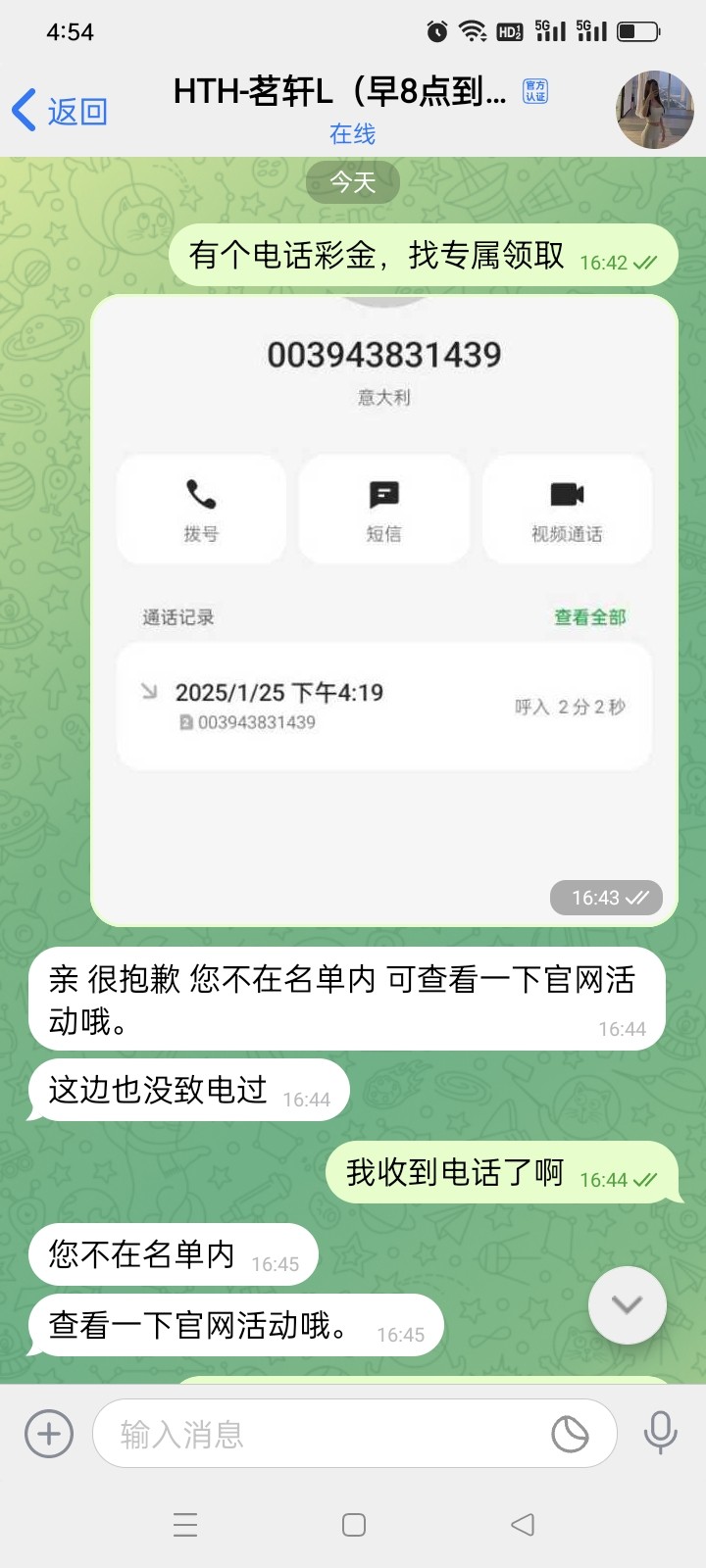Go back via the 返回 button
Viewport: 706px width, 1568px height.
tap(59, 111)
